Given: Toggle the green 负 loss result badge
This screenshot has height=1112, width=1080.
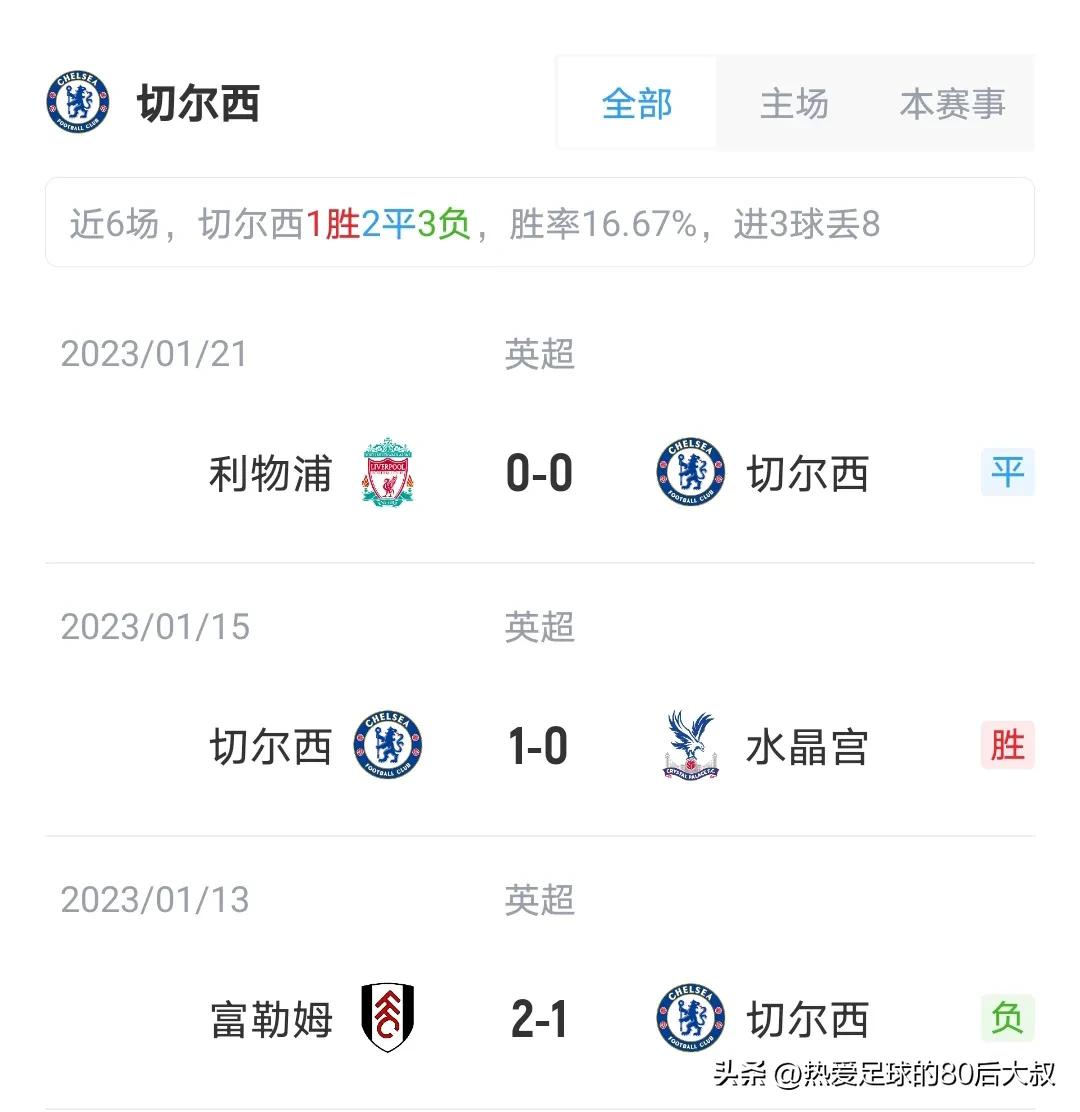Looking at the screenshot, I should 1007,1018.
